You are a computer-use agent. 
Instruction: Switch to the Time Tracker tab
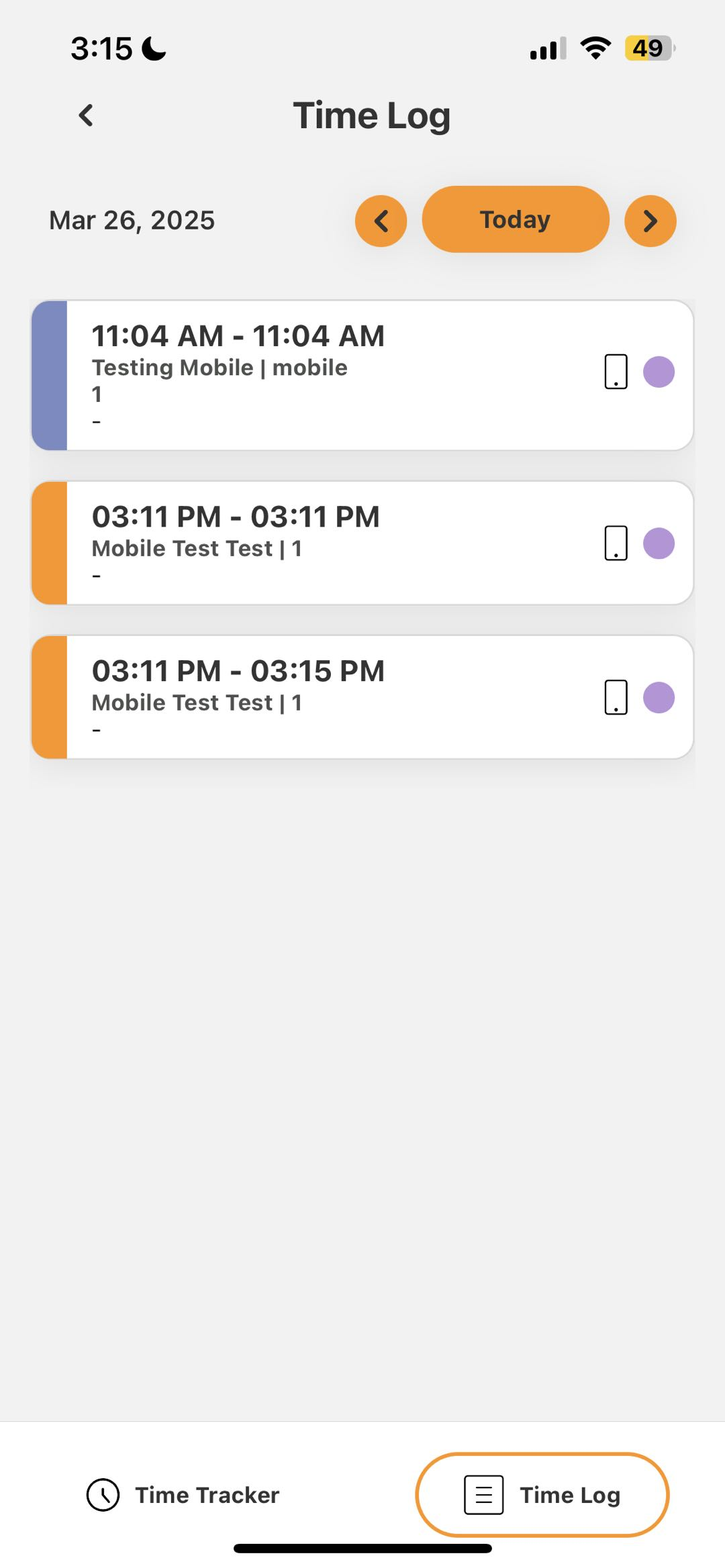click(x=183, y=1495)
